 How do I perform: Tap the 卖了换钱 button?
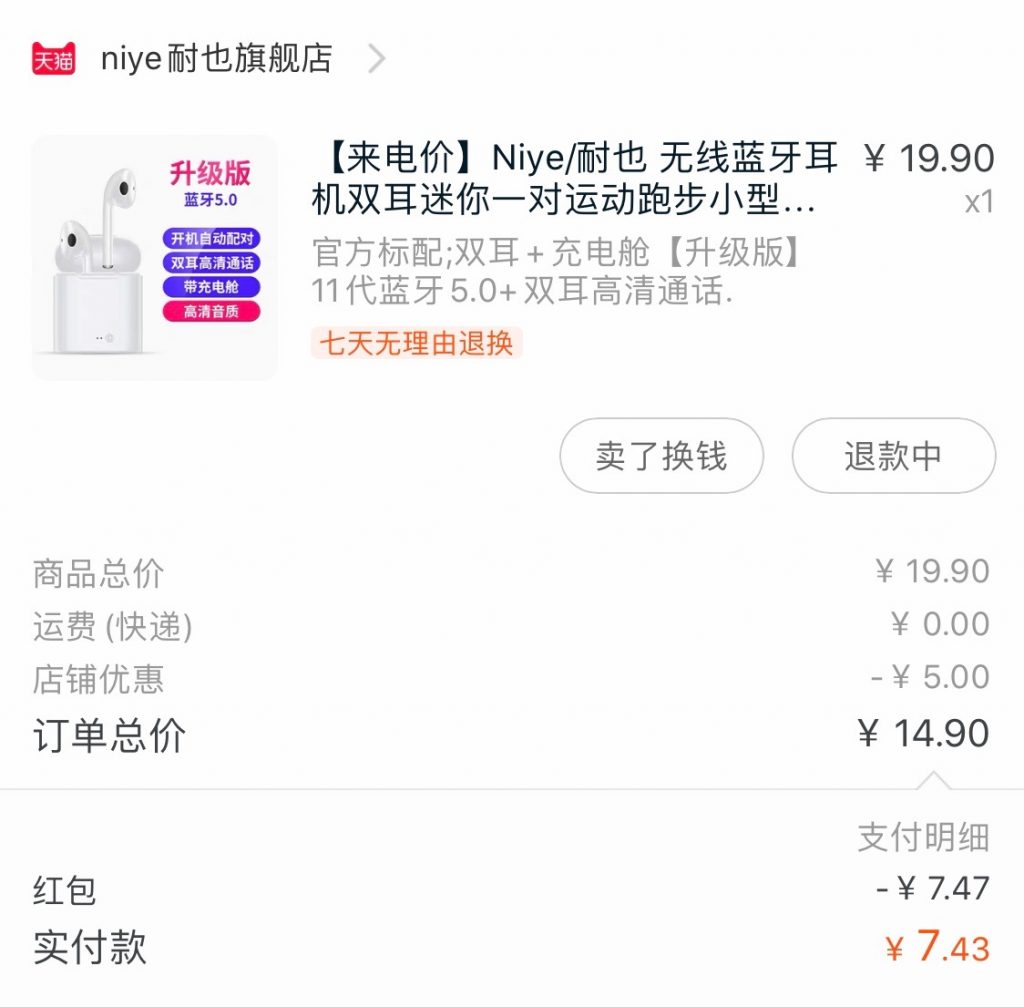pos(661,456)
